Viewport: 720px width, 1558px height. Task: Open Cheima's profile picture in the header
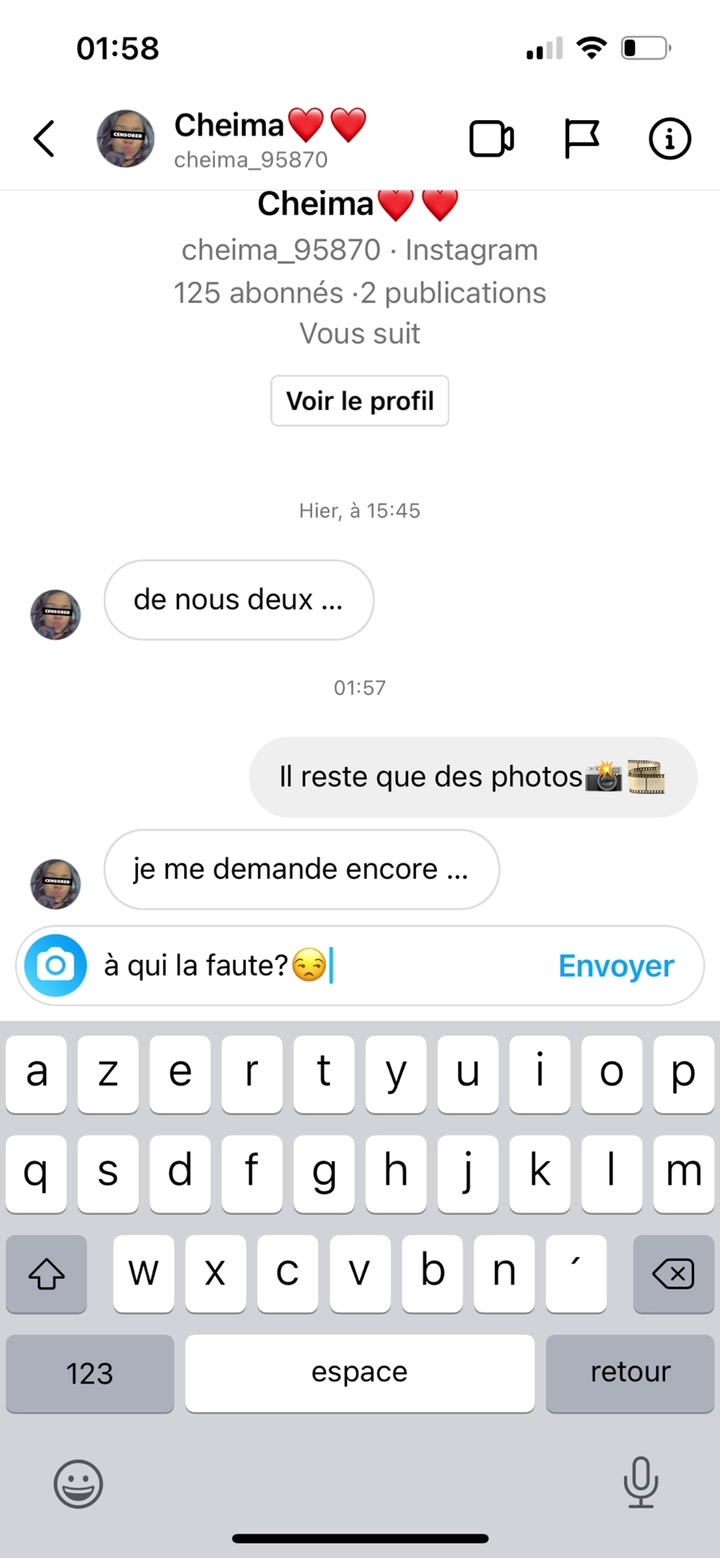[x=125, y=139]
